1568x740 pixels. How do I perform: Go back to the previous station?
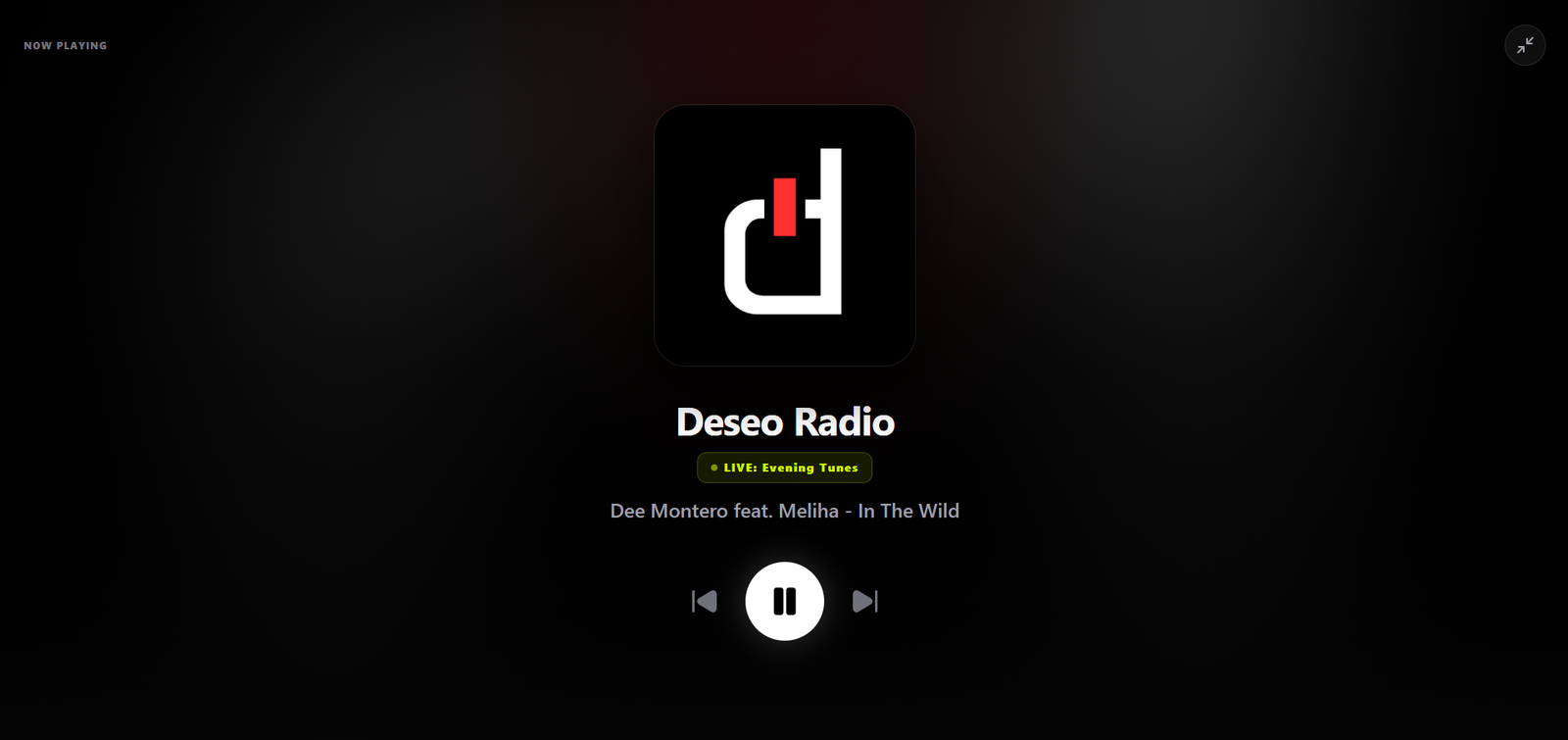(705, 601)
